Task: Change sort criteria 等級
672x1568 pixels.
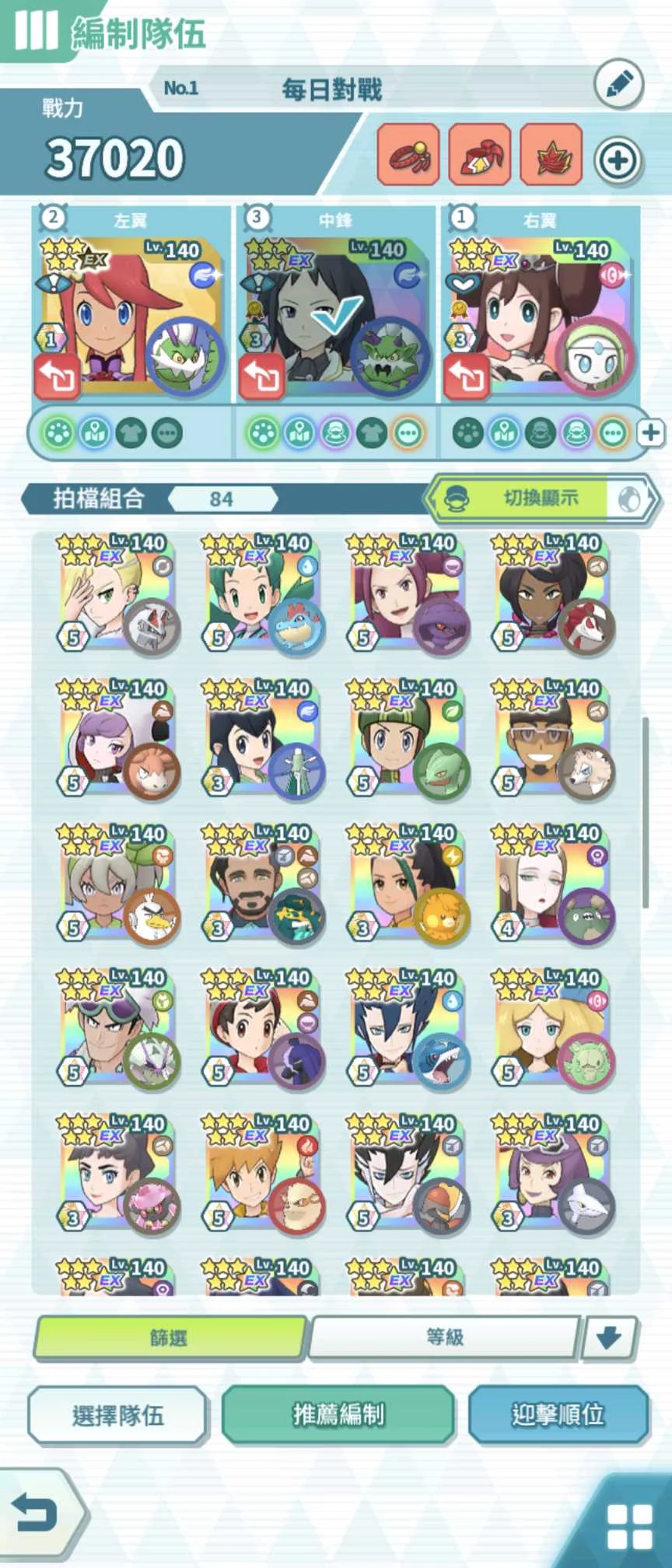Action: click(x=444, y=1337)
